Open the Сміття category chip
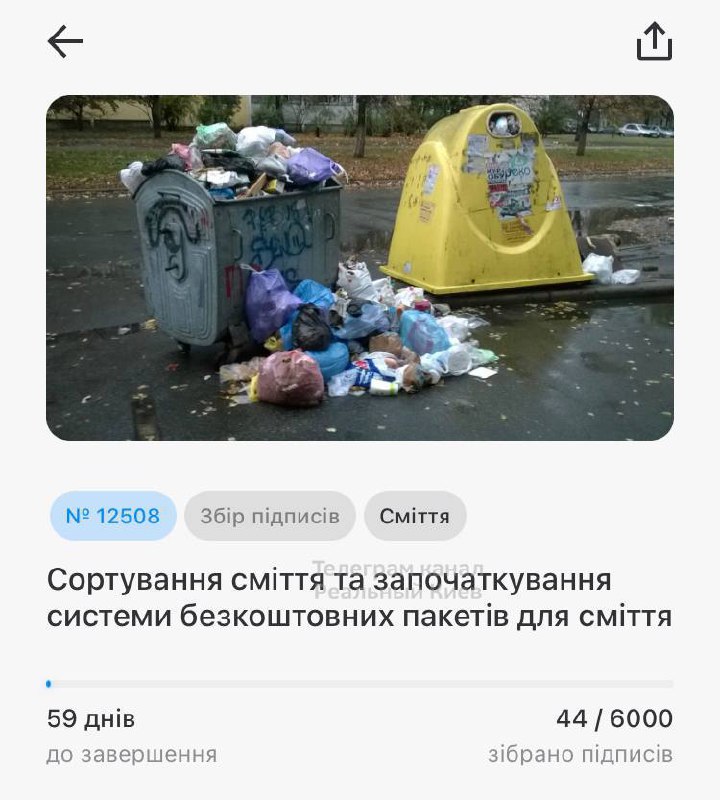This screenshot has height=800, width=720. (415, 516)
